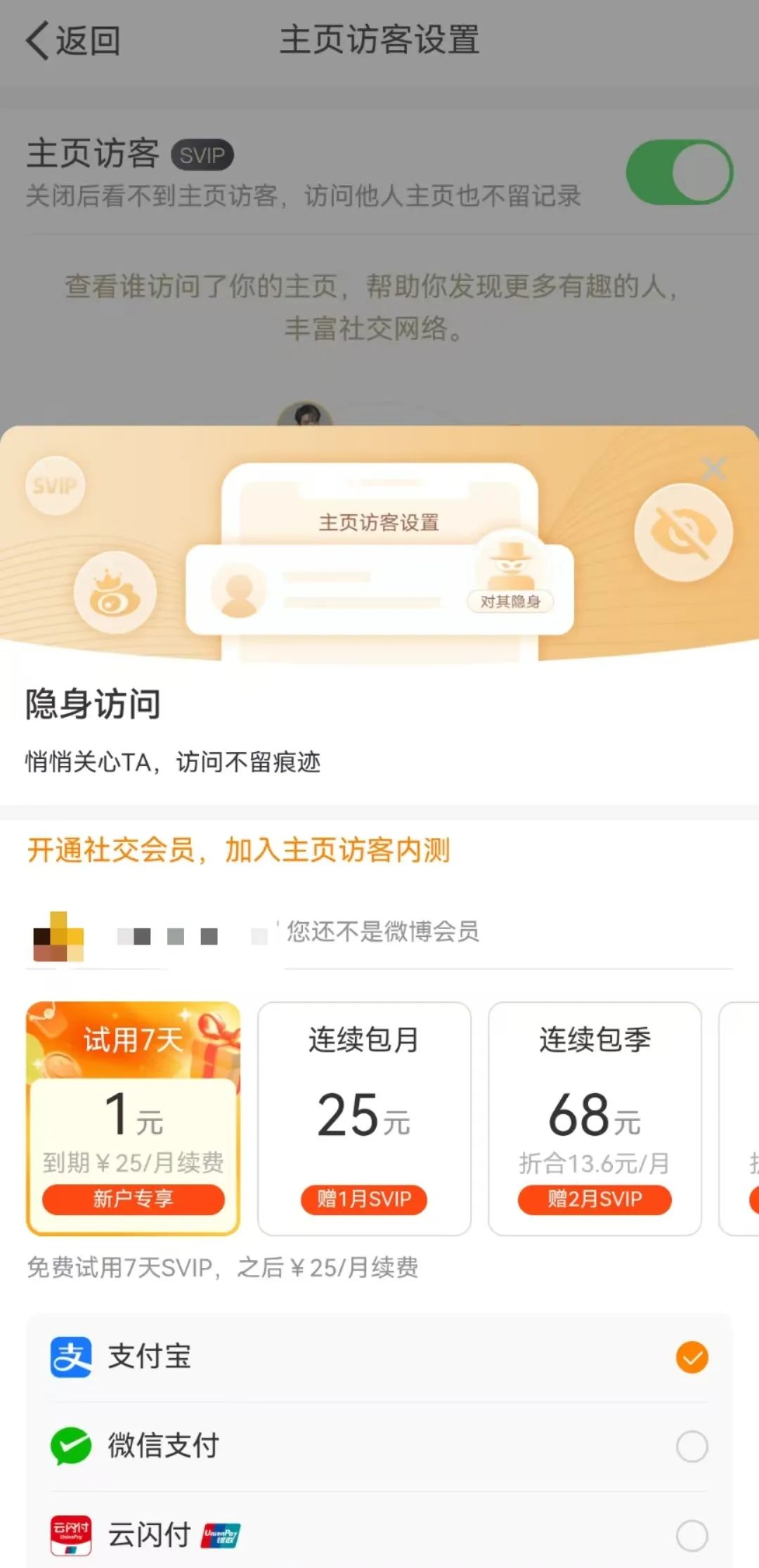Screen dimensions: 759x1568
Task: Tap the 返回 back button
Action: pos(73,41)
